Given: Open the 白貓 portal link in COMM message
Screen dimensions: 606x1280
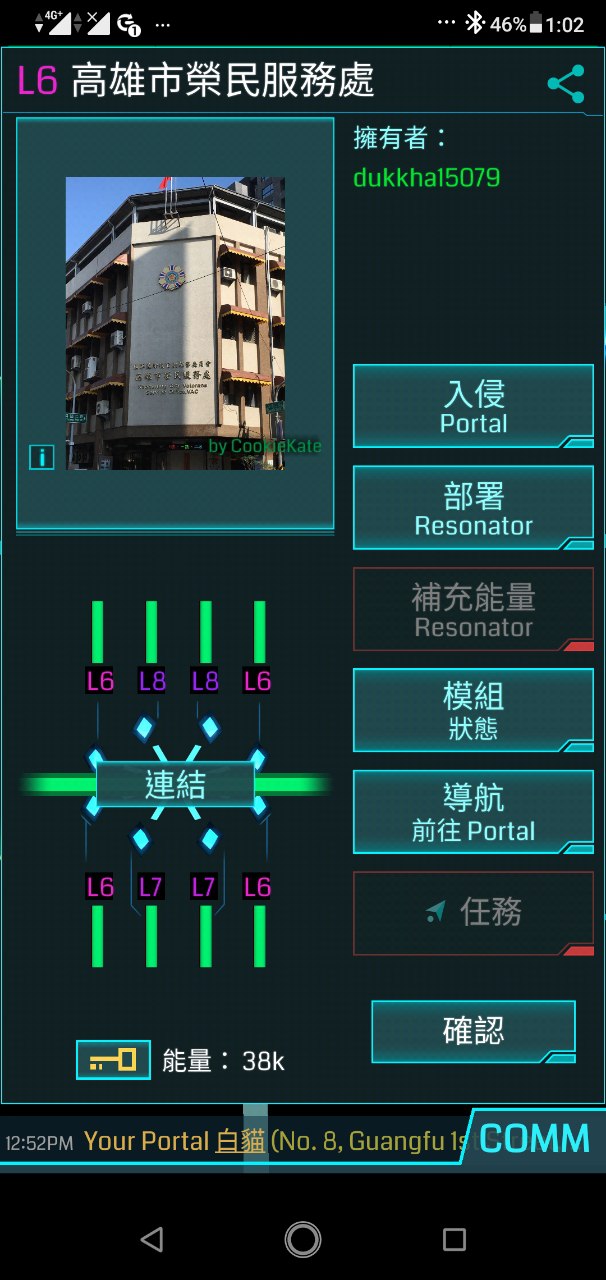Looking at the screenshot, I should pyautogui.click(x=241, y=1141).
